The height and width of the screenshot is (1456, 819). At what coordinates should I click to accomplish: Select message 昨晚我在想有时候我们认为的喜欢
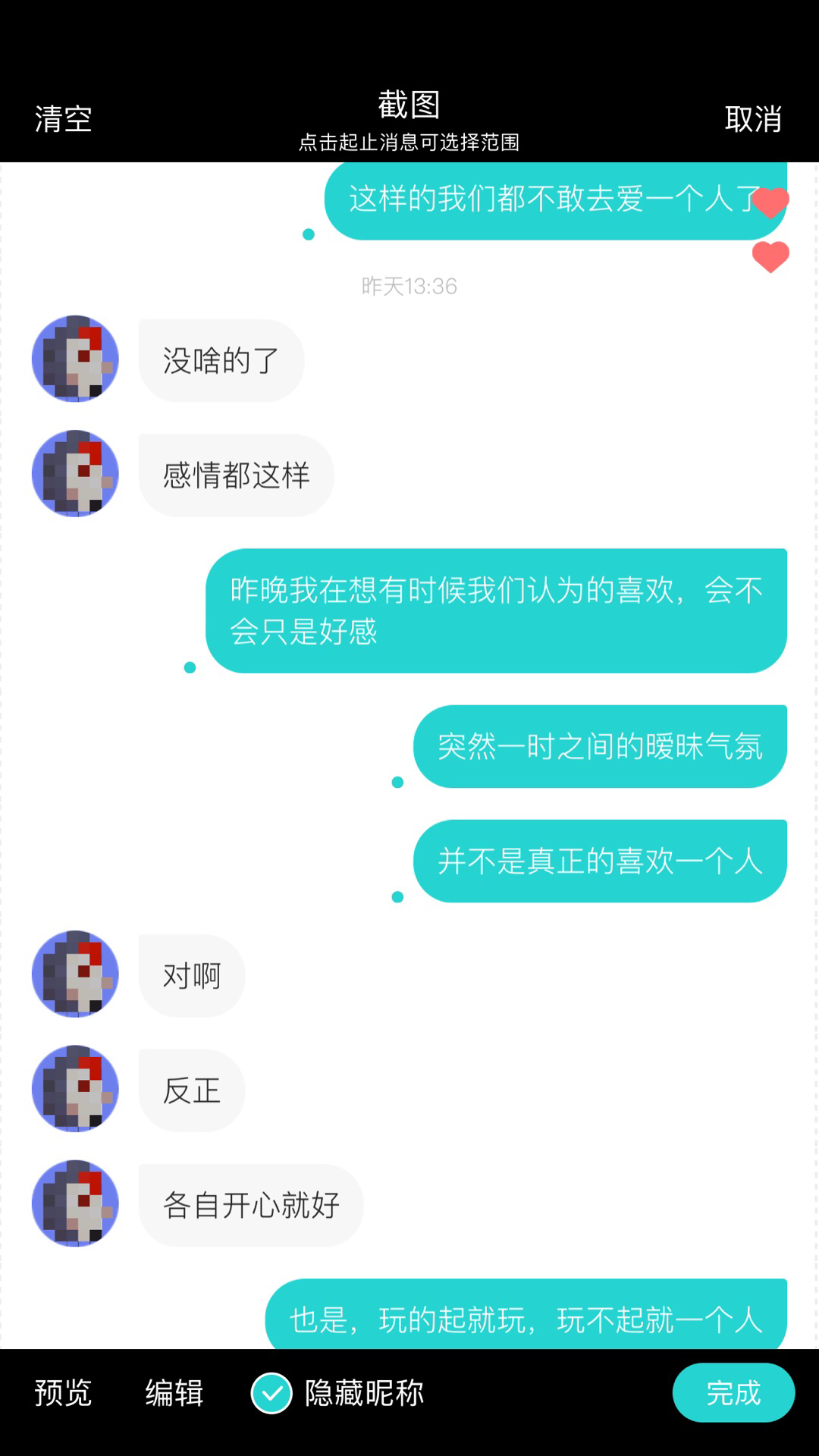tap(496, 610)
